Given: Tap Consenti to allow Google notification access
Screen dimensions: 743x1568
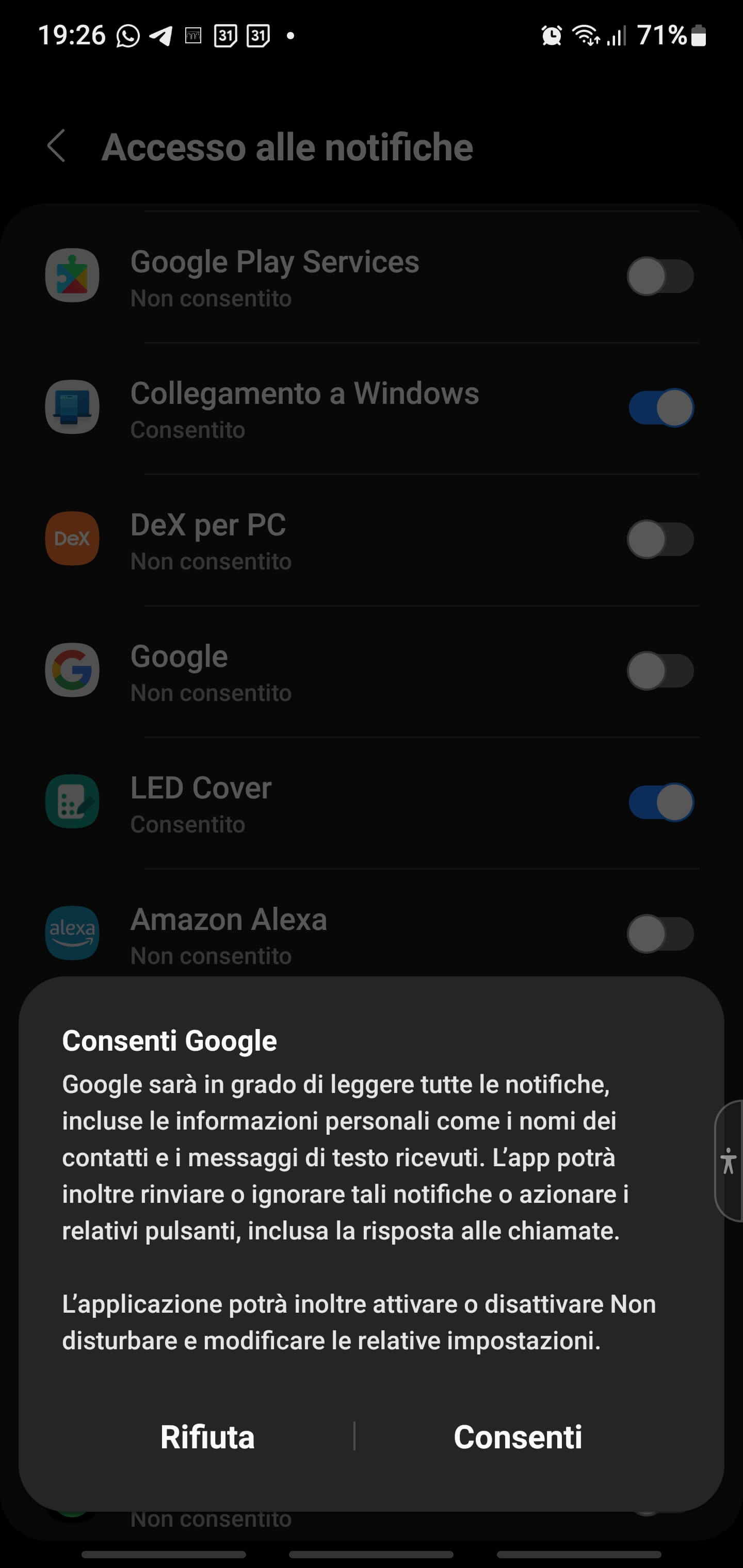Looking at the screenshot, I should point(518,1437).
